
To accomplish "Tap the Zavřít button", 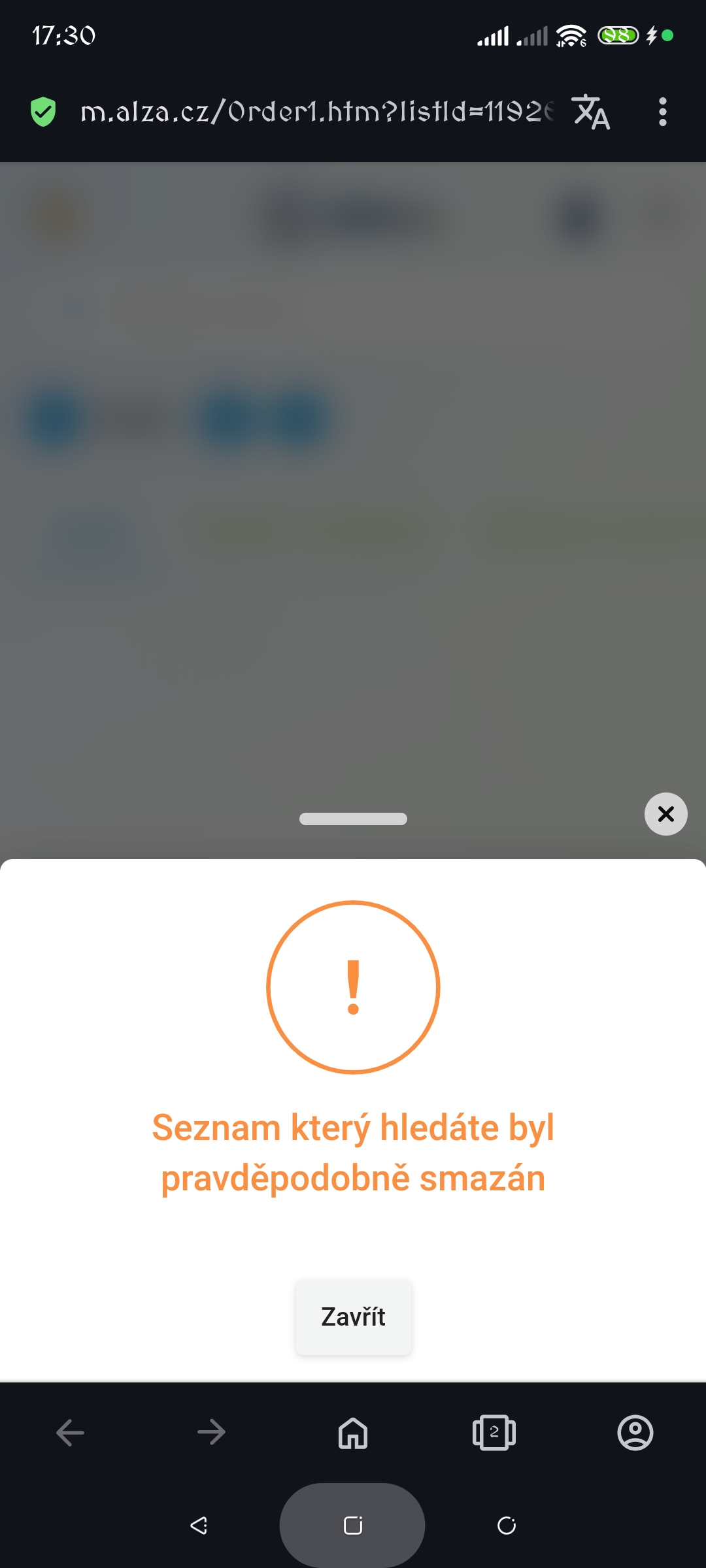I will click(353, 1316).
